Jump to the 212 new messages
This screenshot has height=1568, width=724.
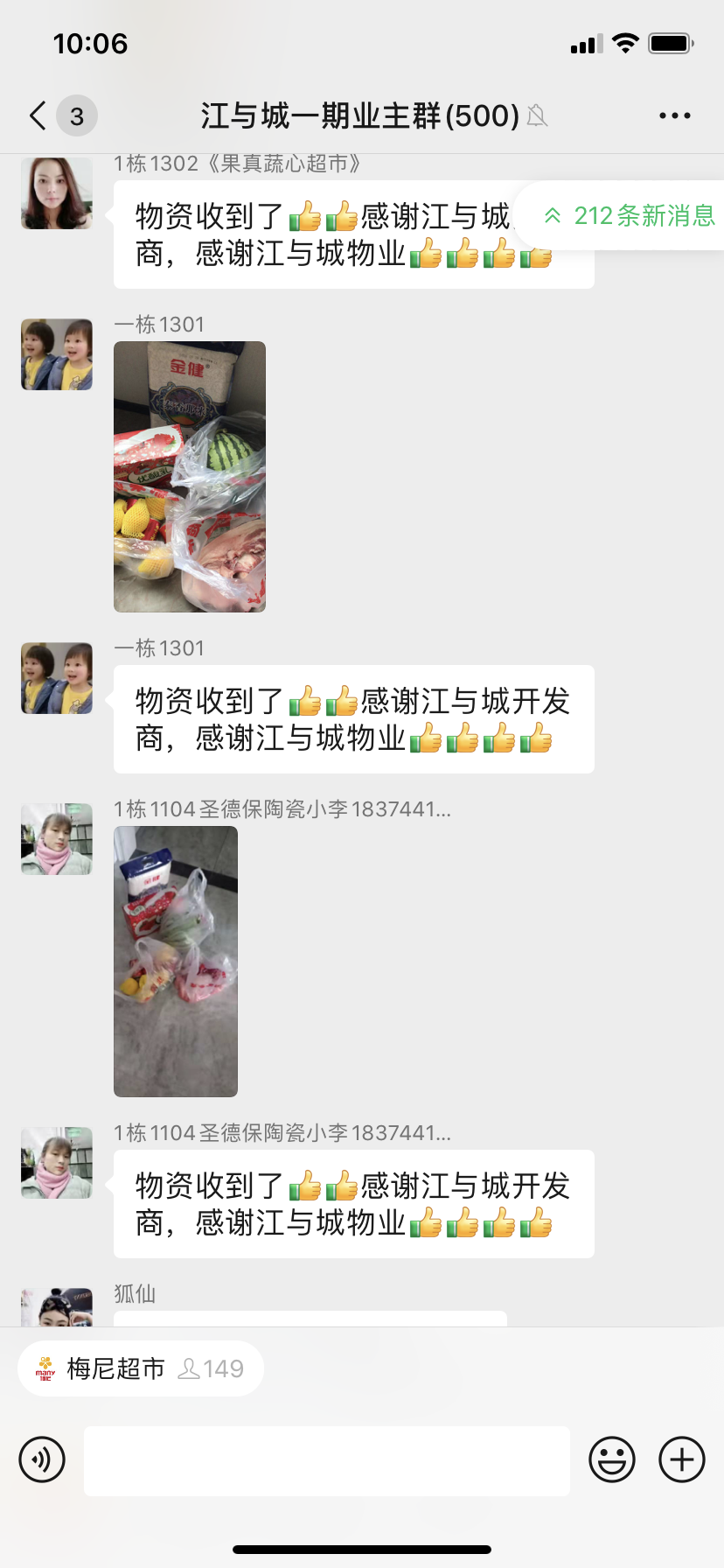click(630, 216)
